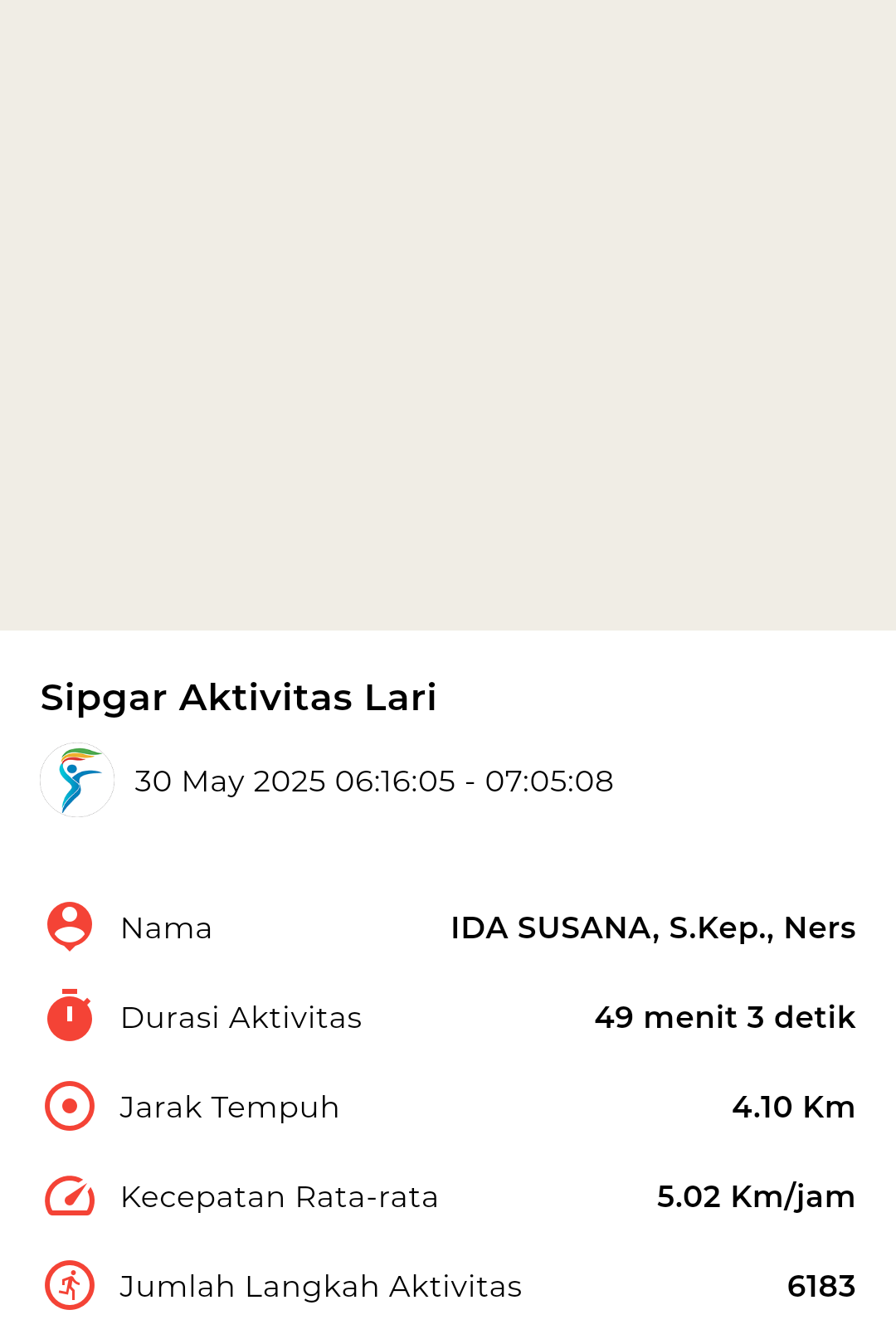Click the running person icon beside Jumlah Langkah
896x1344 pixels.
tap(69, 1286)
